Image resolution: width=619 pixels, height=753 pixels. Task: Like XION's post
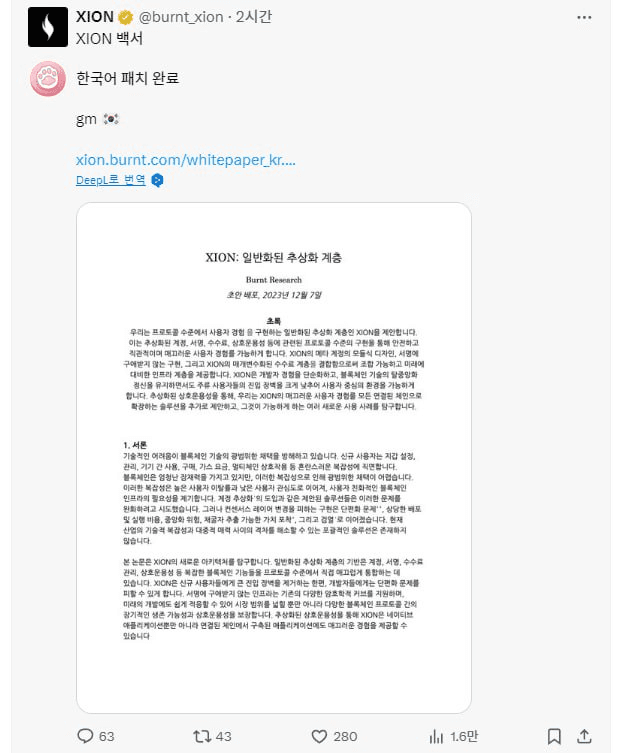tap(319, 736)
